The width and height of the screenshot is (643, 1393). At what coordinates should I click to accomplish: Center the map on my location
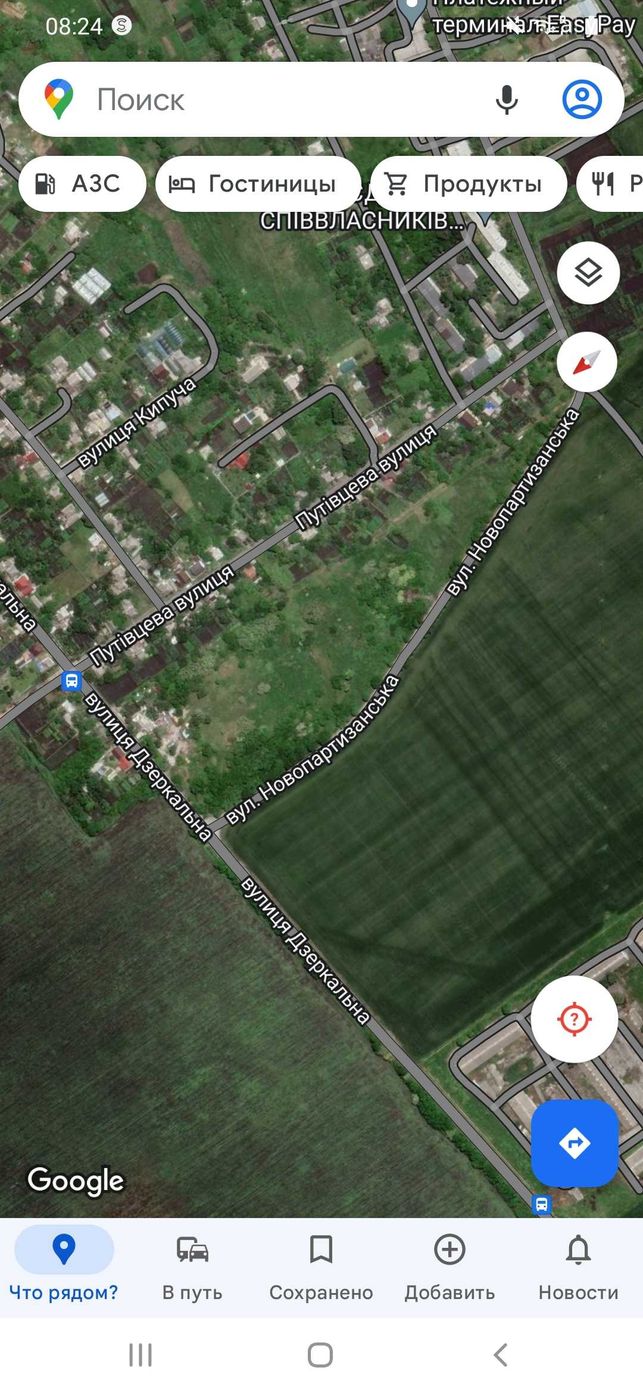[574, 1020]
